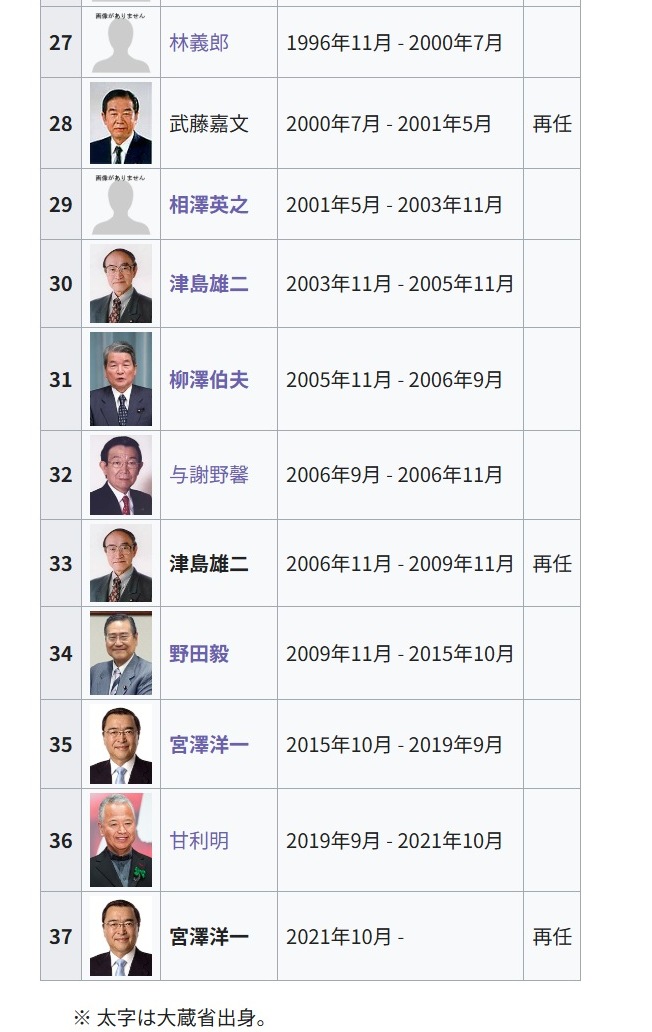
Task: Open the 林義郎 article link
Action: click(199, 43)
